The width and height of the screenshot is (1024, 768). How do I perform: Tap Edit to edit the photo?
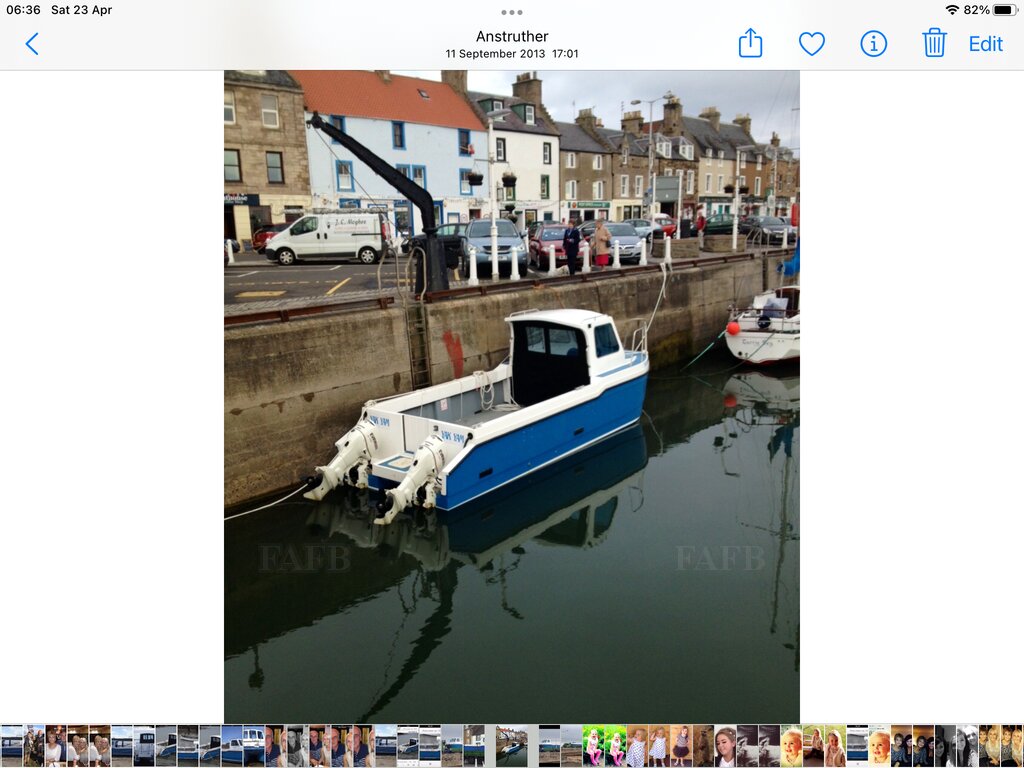(985, 44)
